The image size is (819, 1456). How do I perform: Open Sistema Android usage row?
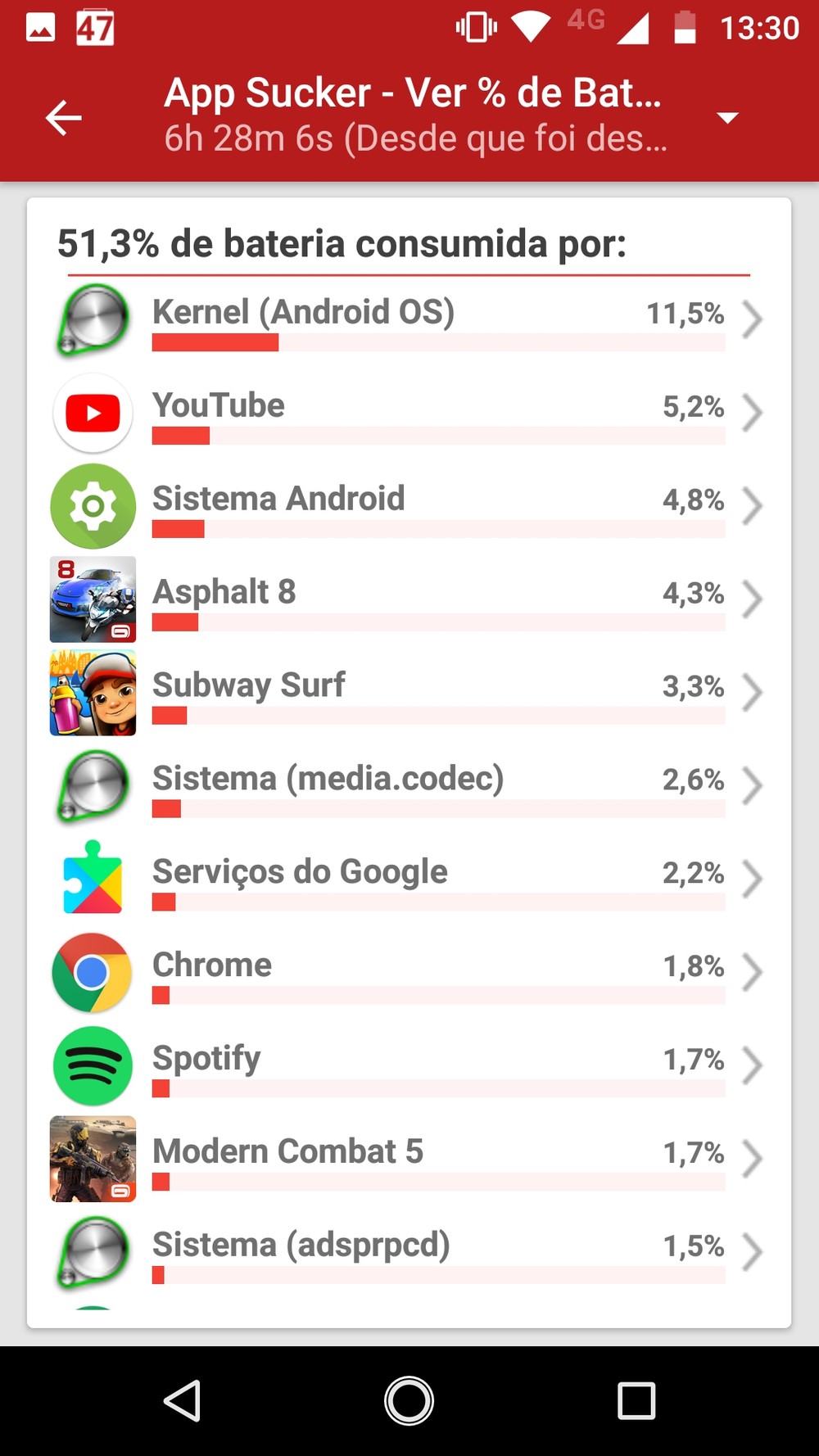(x=409, y=507)
